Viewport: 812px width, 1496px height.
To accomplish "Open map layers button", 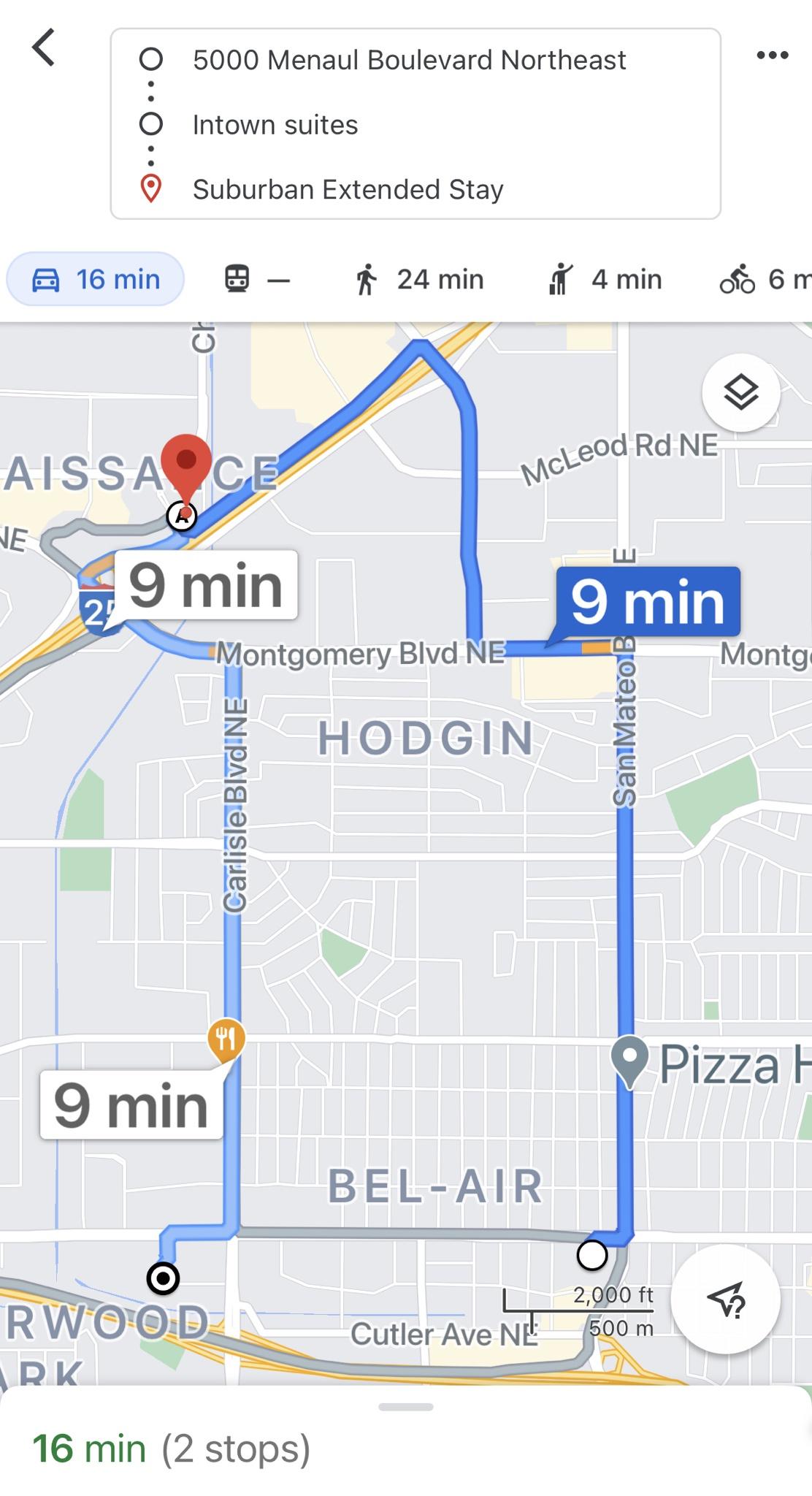I will tap(740, 393).
